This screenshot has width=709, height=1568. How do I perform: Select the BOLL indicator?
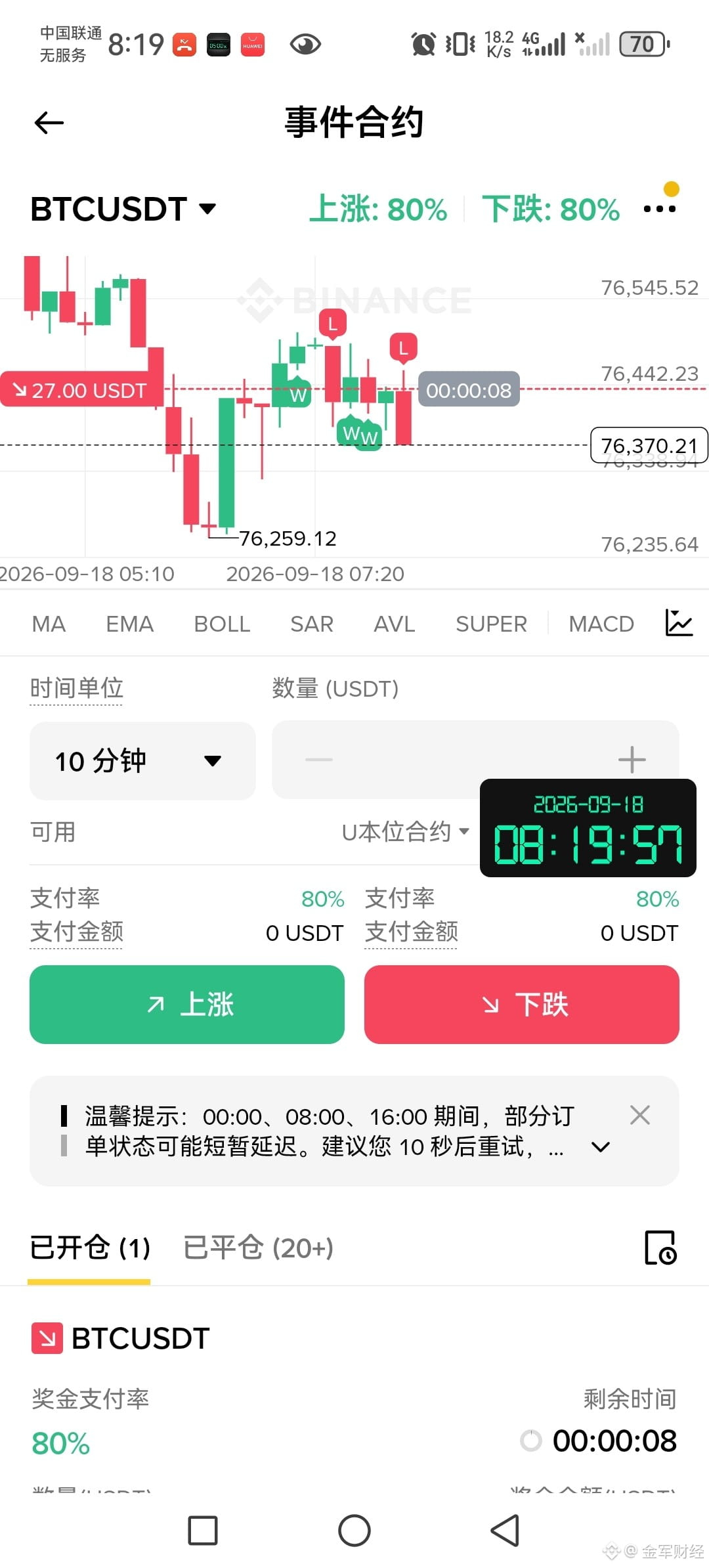222,624
